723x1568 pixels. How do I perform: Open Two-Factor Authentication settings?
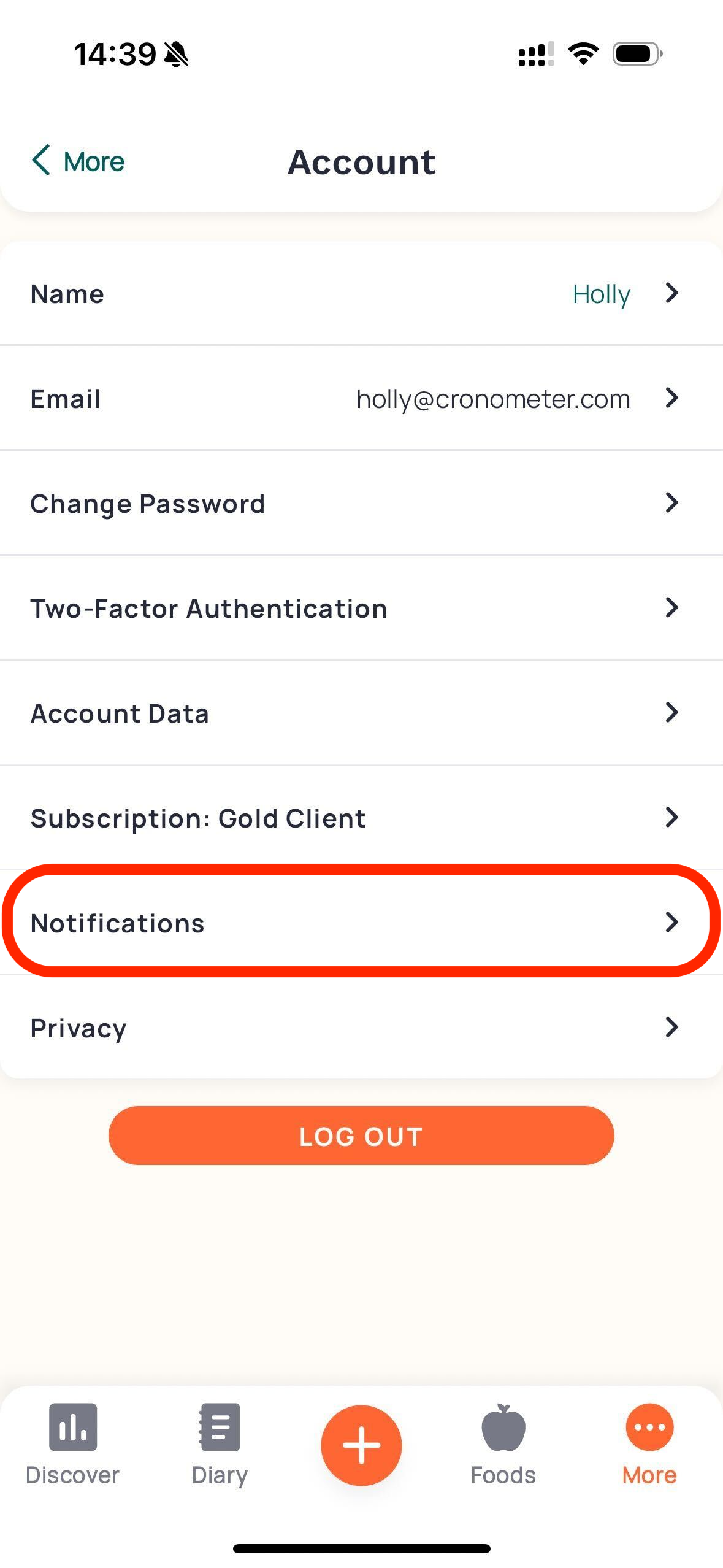coord(361,609)
